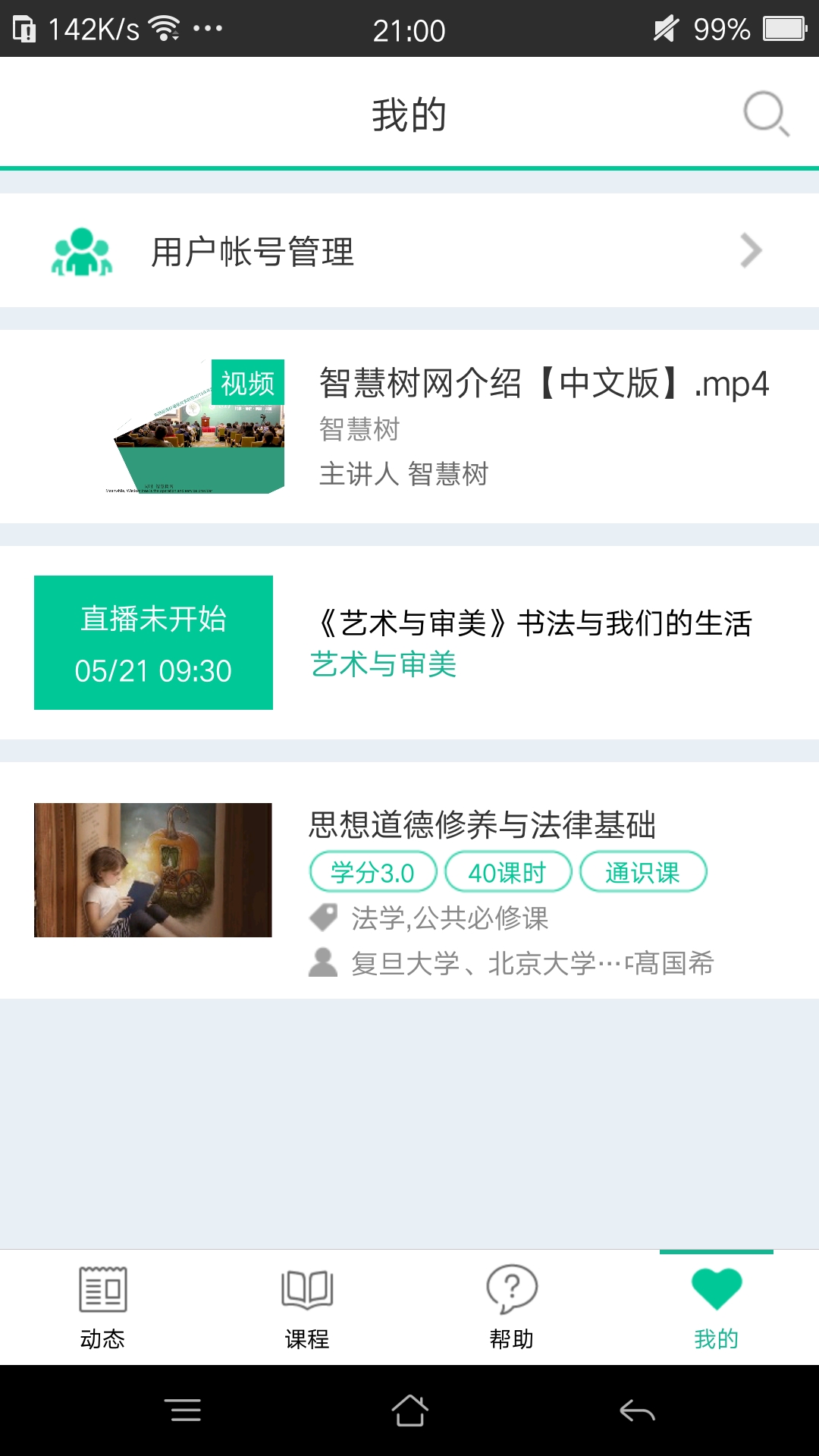Open the 智慧树网介绍 video

coord(543,383)
